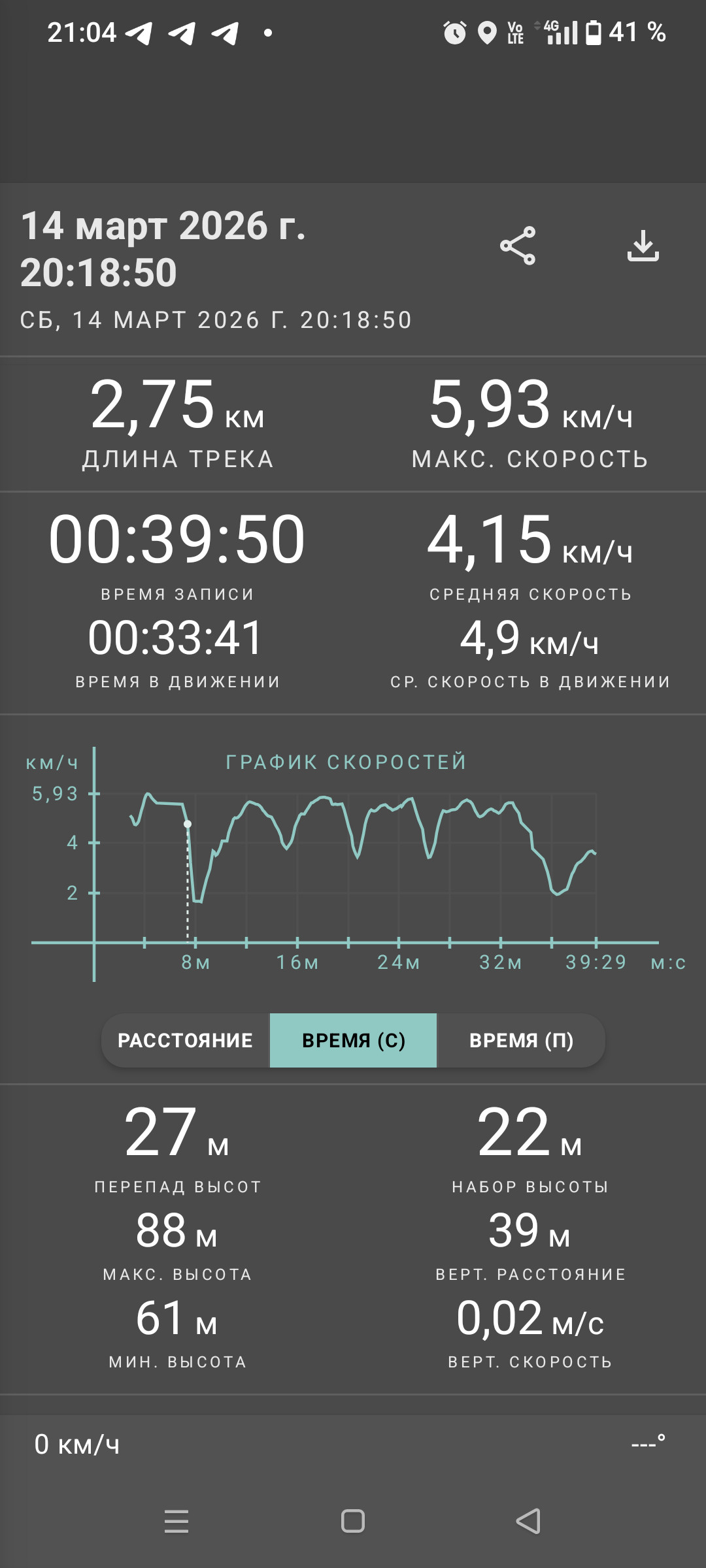Go back using the system back button
This screenshot has width=706, height=1568.
click(x=528, y=1521)
